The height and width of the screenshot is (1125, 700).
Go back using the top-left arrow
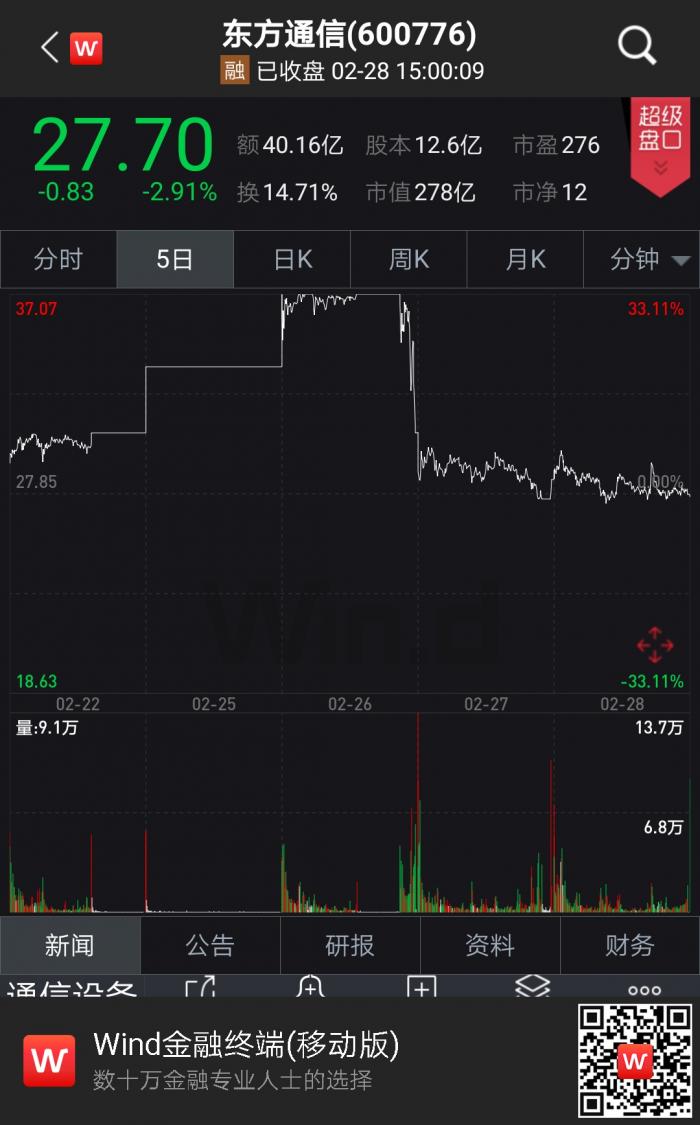click(x=50, y=47)
